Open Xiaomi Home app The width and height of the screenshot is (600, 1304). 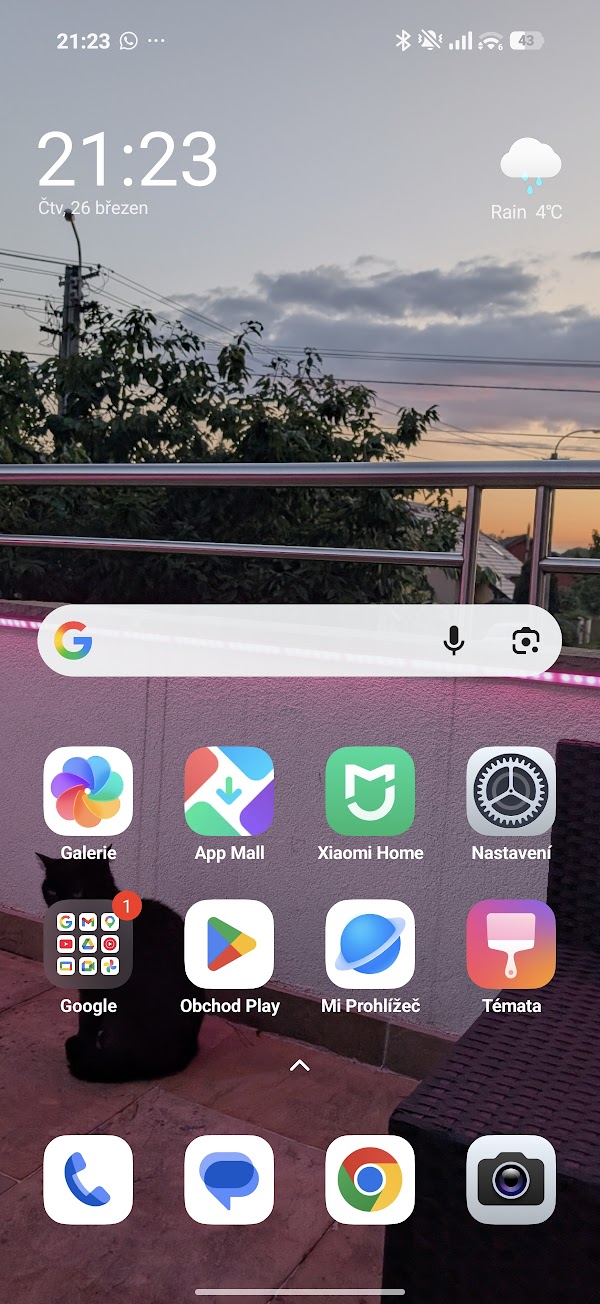pyautogui.click(x=370, y=791)
